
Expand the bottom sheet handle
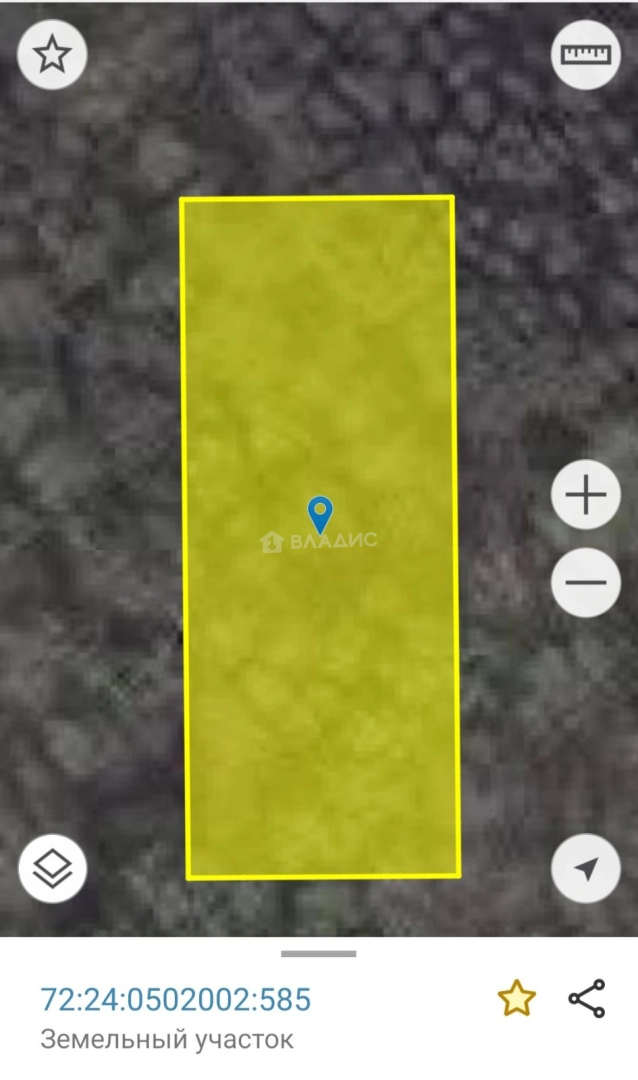tap(318, 954)
